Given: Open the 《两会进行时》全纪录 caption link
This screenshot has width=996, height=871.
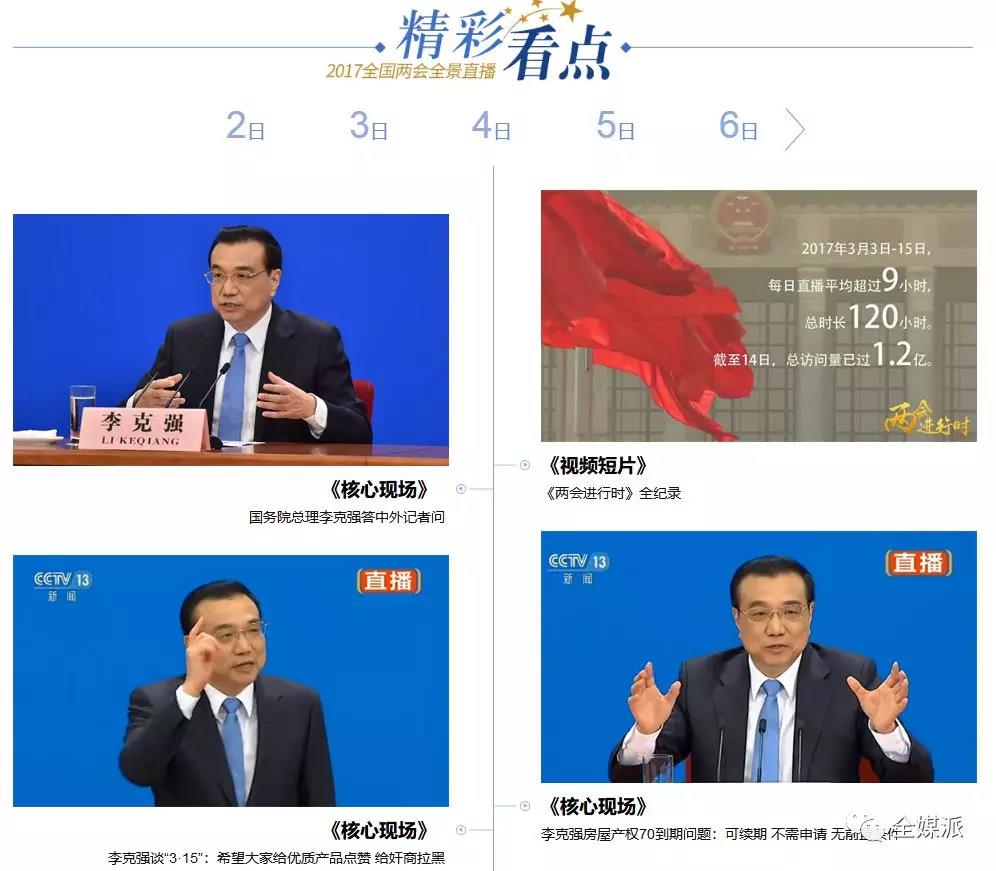Looking at the screenshot, I should click(613, 493).
